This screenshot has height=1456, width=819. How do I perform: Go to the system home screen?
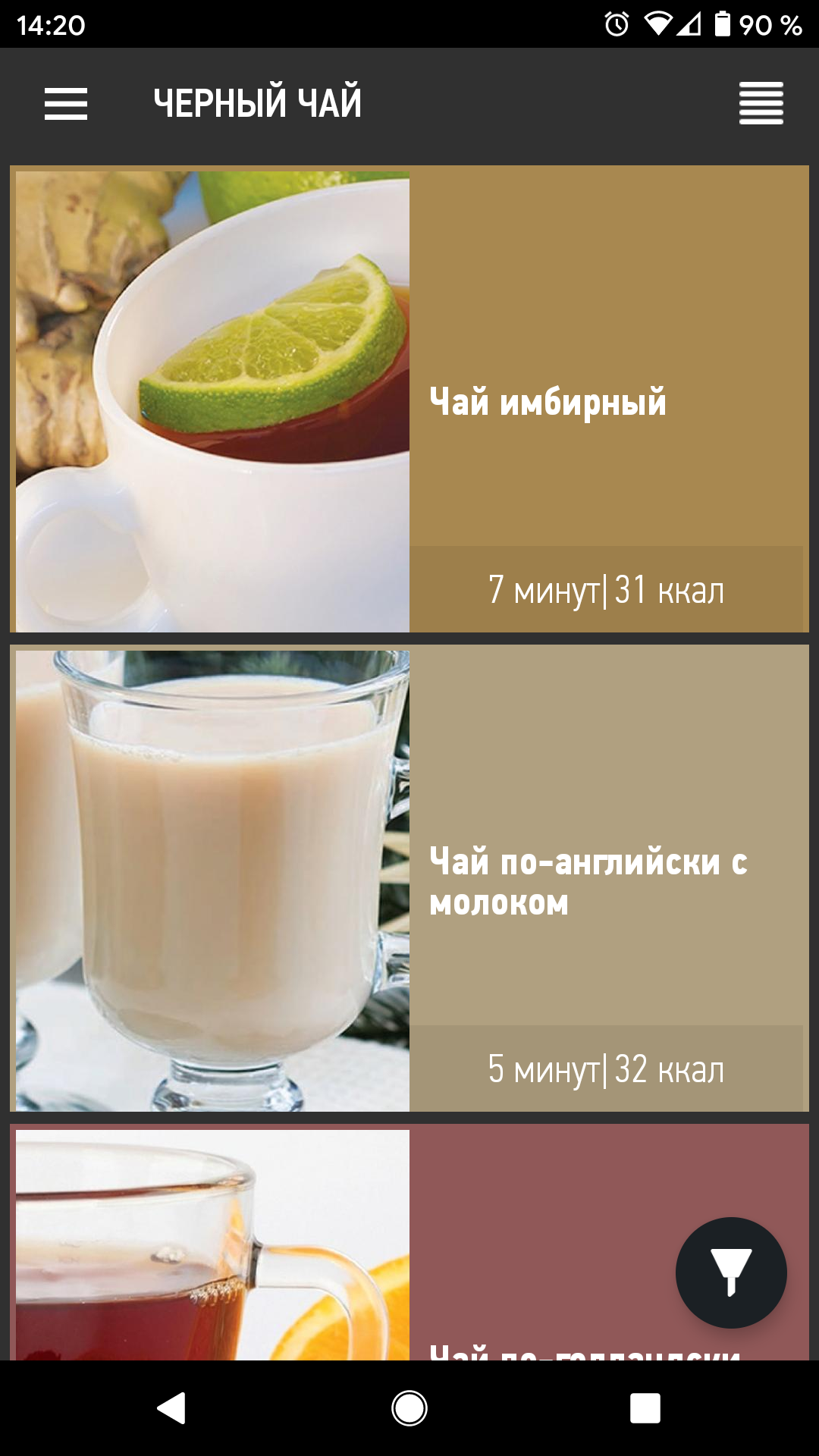click(409, 1408)
